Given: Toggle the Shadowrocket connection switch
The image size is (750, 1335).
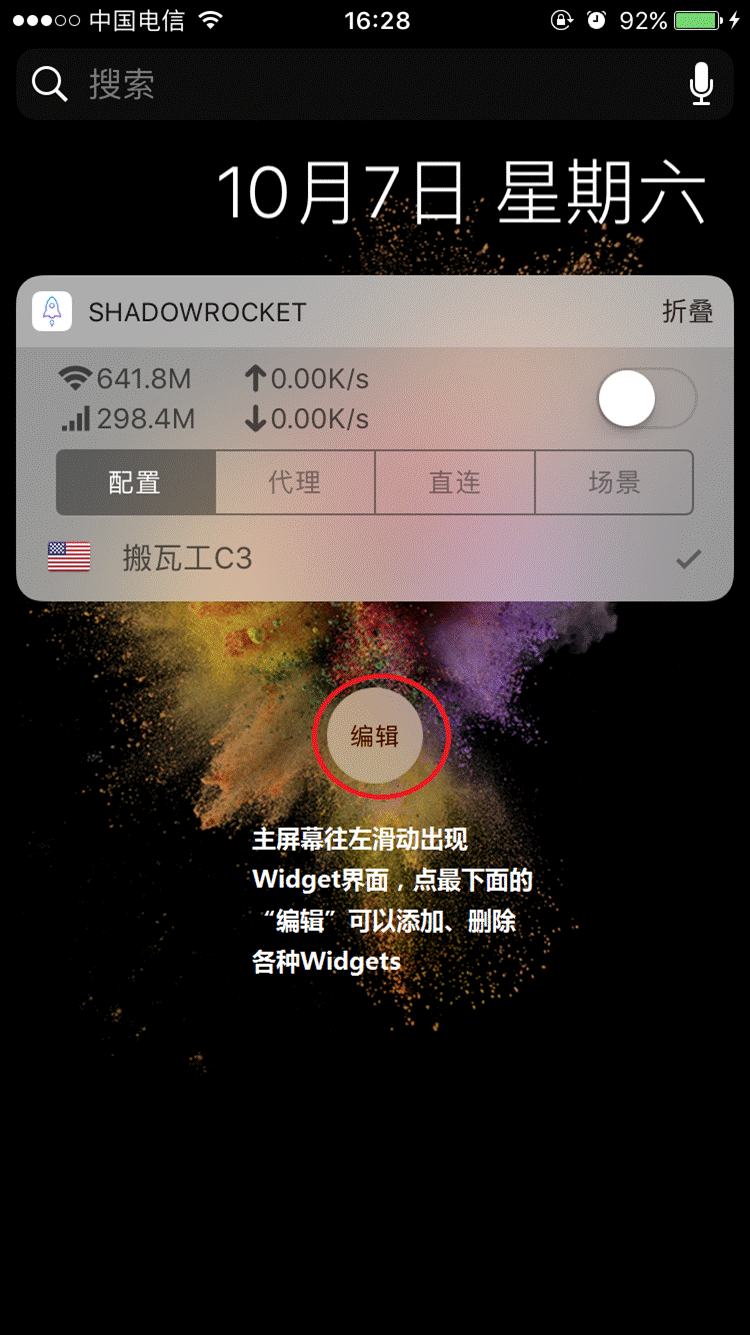Looking at the screenshot, I should [646, 399].
